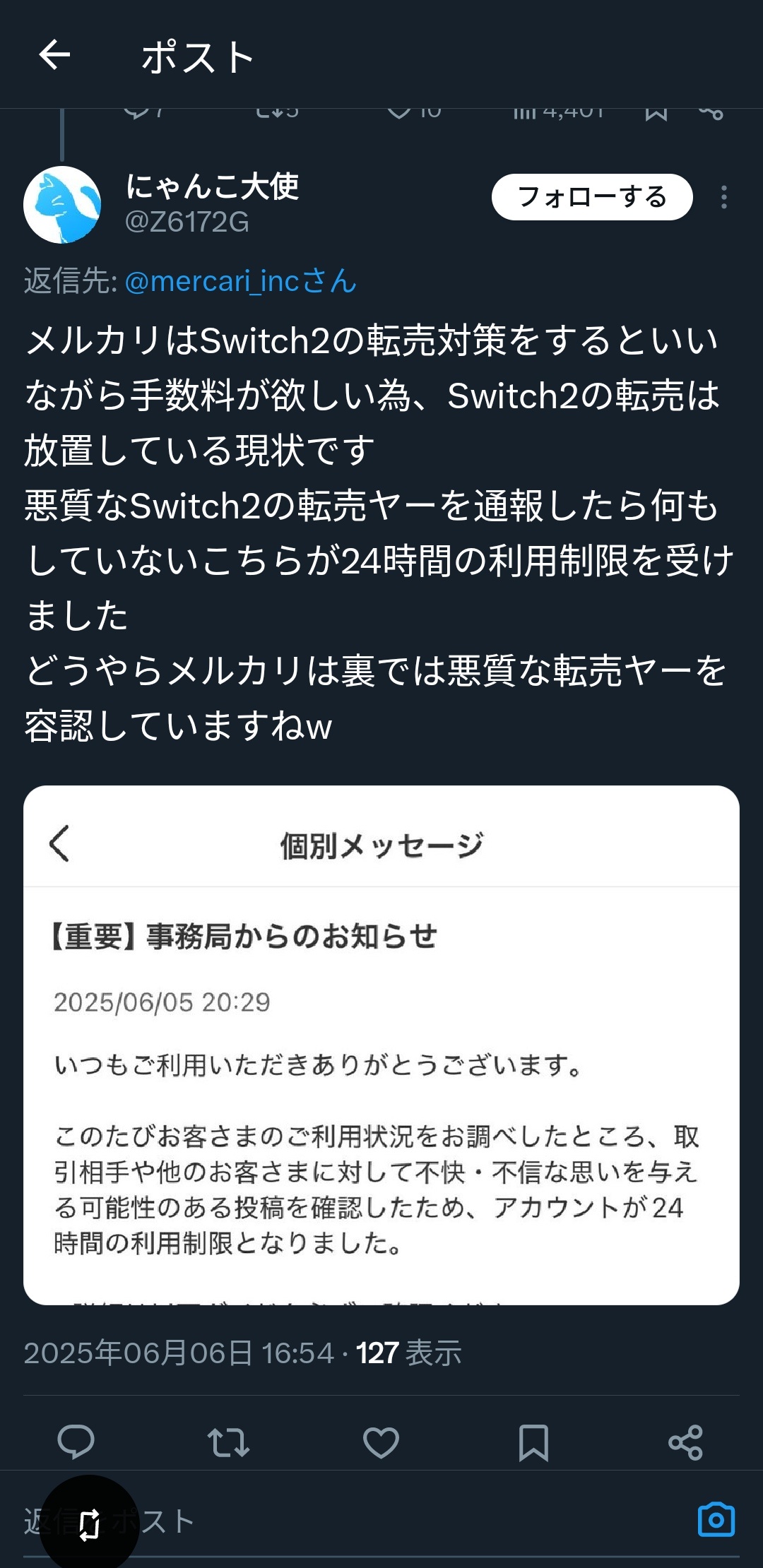Screen dimensions: 763x1568
Task: Tap the reply text field at bottom
Action: (353, 1521)
